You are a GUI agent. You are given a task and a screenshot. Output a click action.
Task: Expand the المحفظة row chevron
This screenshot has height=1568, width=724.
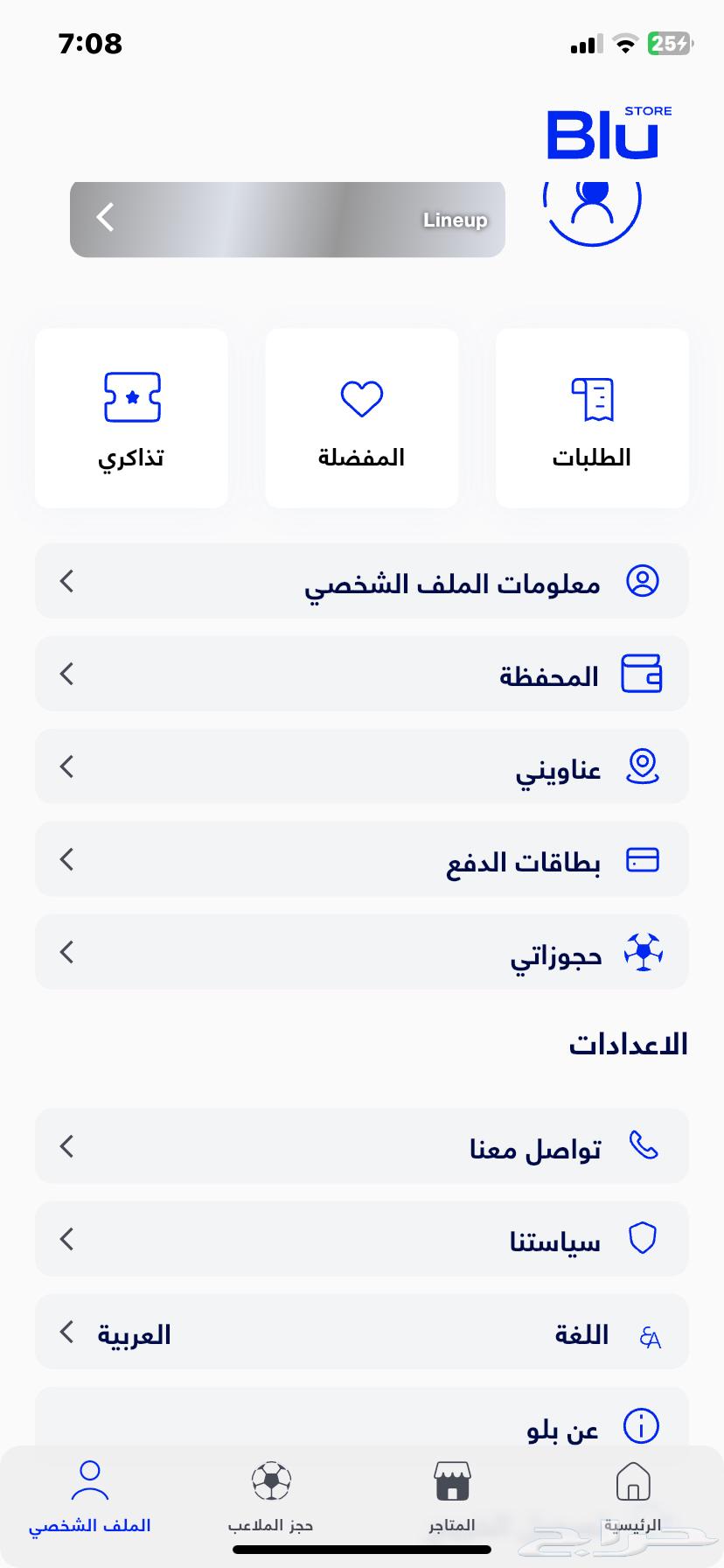66,674
